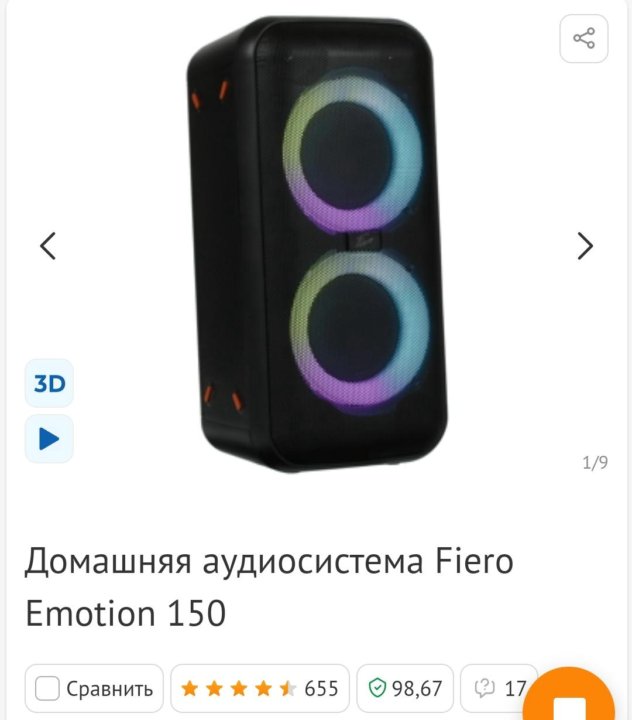Open the 98,67 reliability rating
Screen dimensions: 632x720
pyautogui.click(x=405, y=688)
